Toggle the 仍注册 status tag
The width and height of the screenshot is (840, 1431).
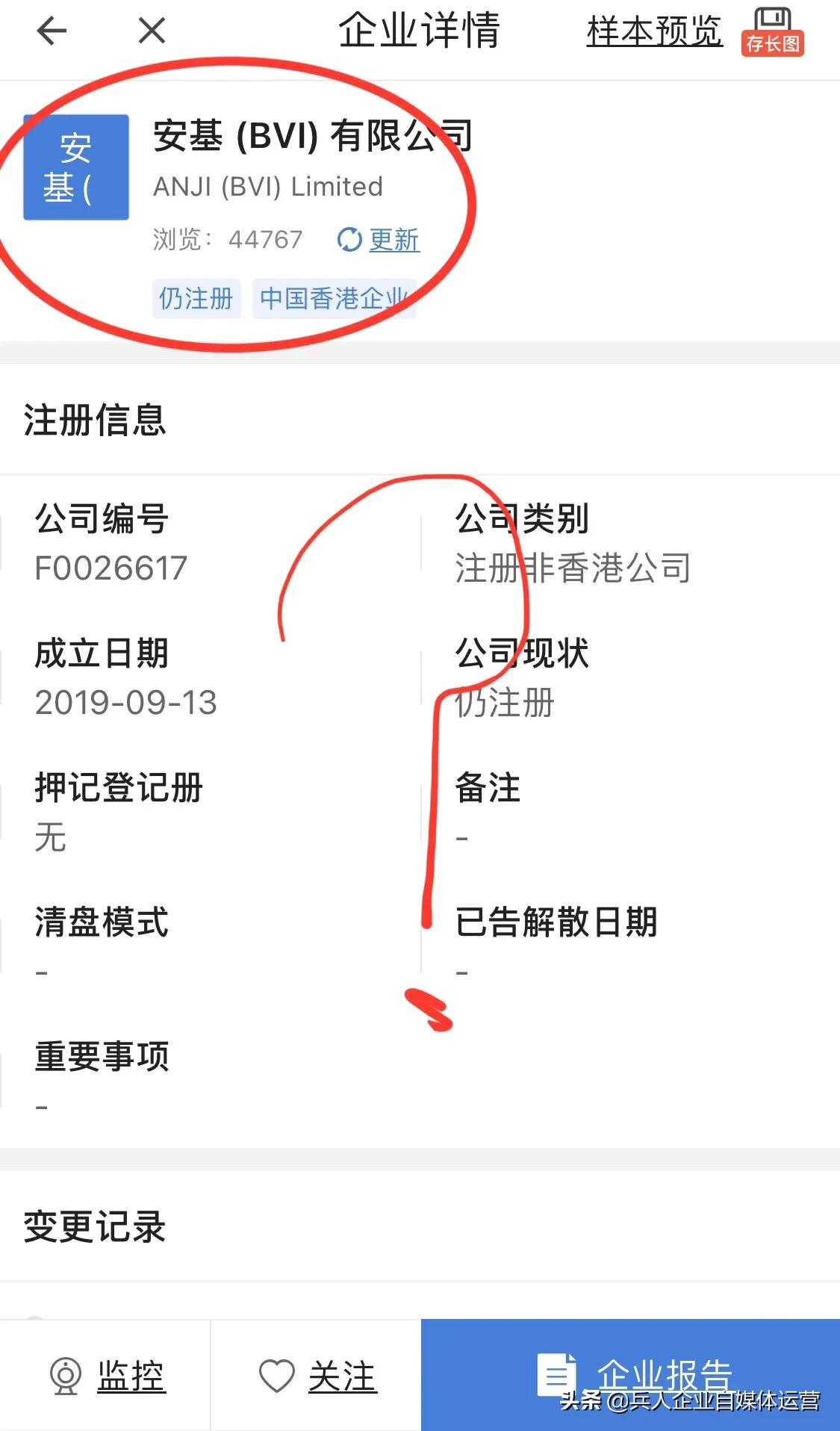196,297
